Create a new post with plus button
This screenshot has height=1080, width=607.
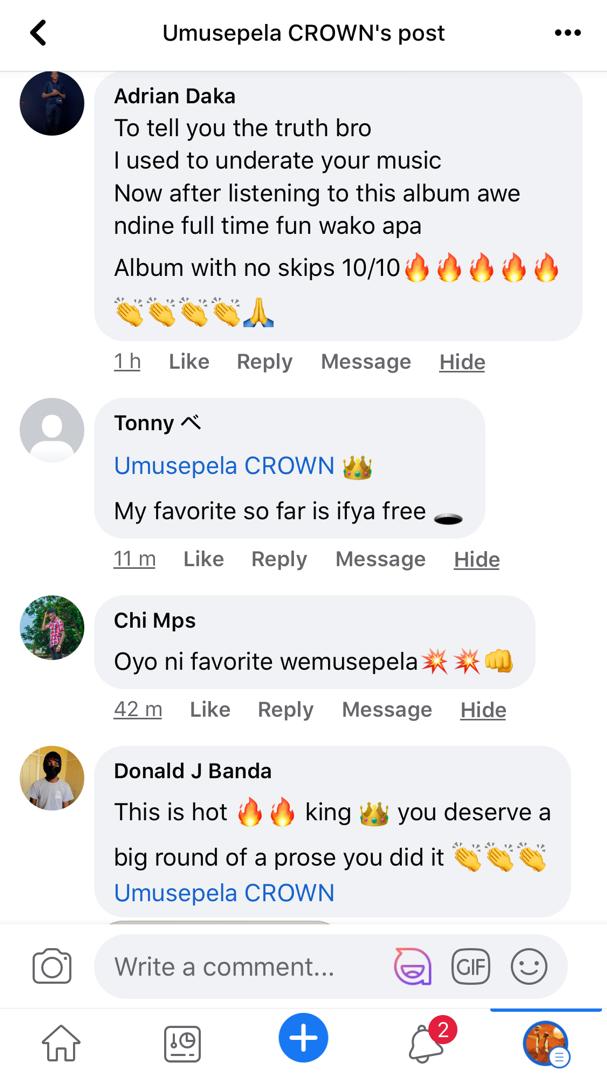tap(303, 1038)
